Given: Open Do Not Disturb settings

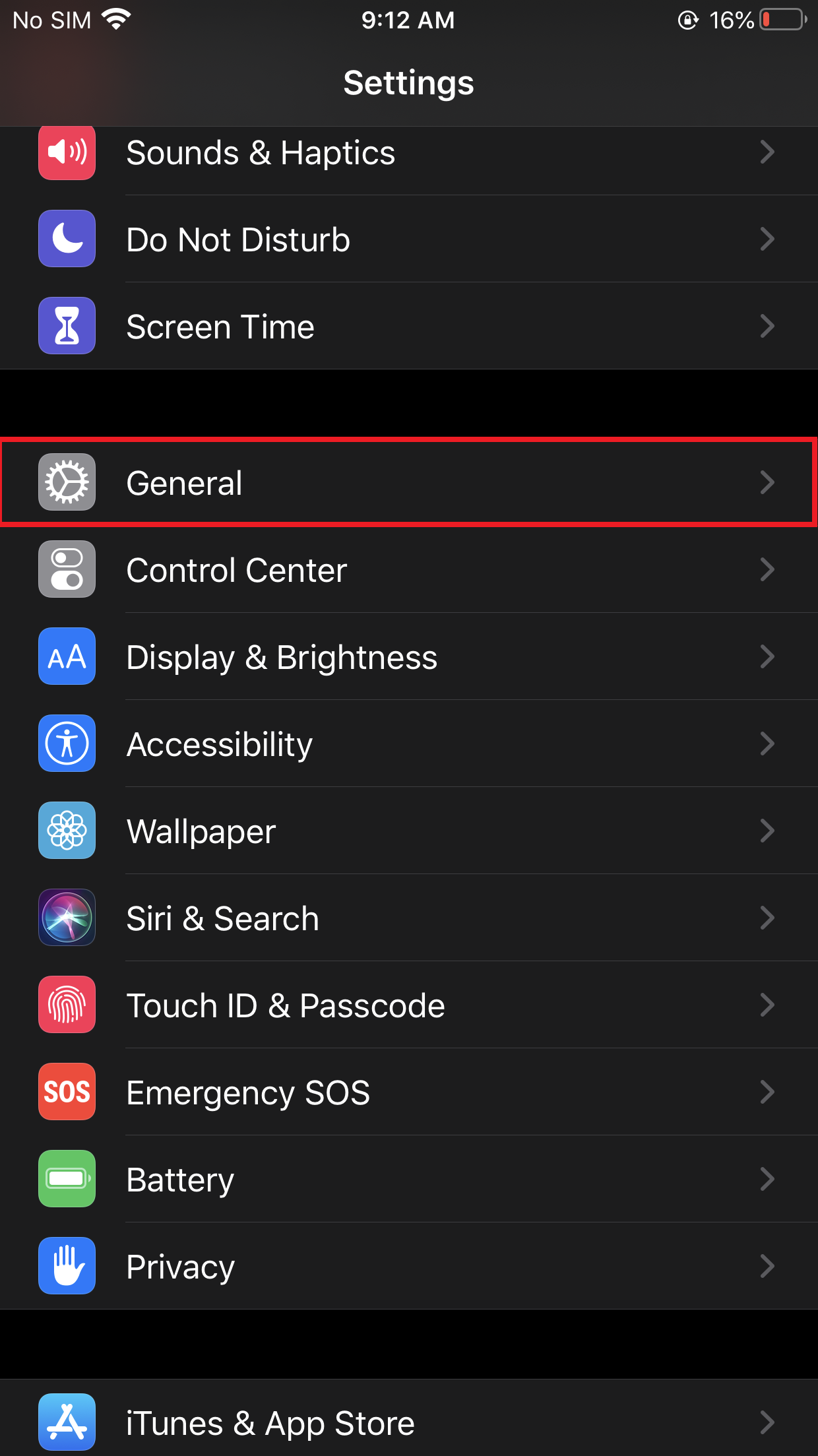Looking at the screenshot, I should [409, 239].
